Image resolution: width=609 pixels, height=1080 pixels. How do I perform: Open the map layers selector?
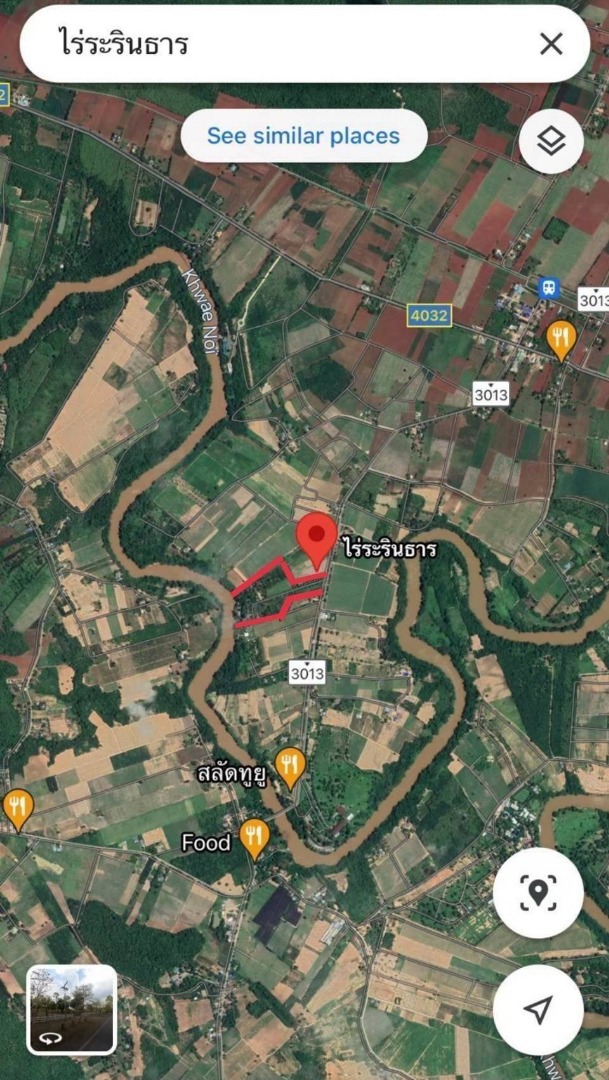(551, 141)
